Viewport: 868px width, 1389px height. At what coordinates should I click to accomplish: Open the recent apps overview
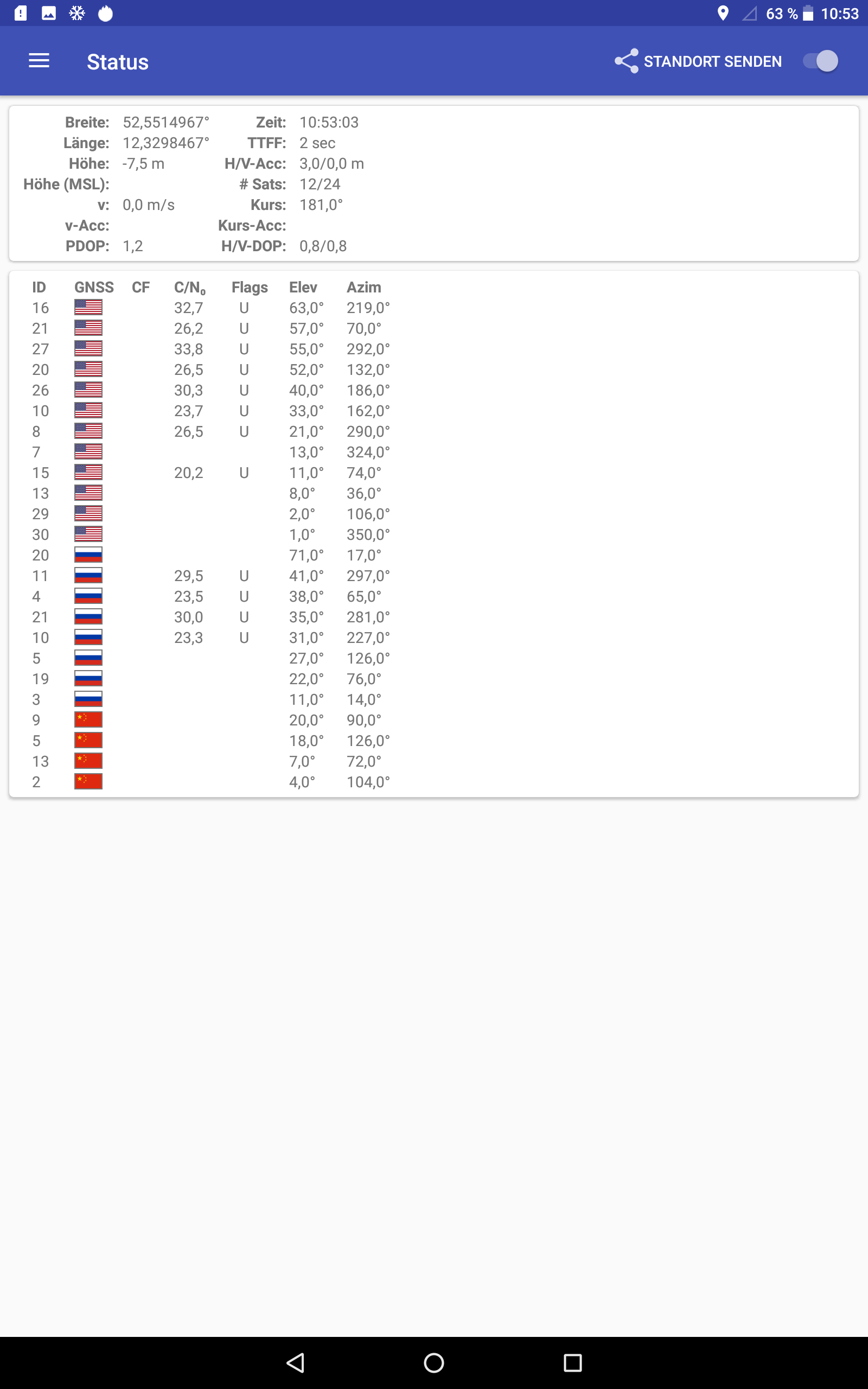click(x=572, y=1362)
